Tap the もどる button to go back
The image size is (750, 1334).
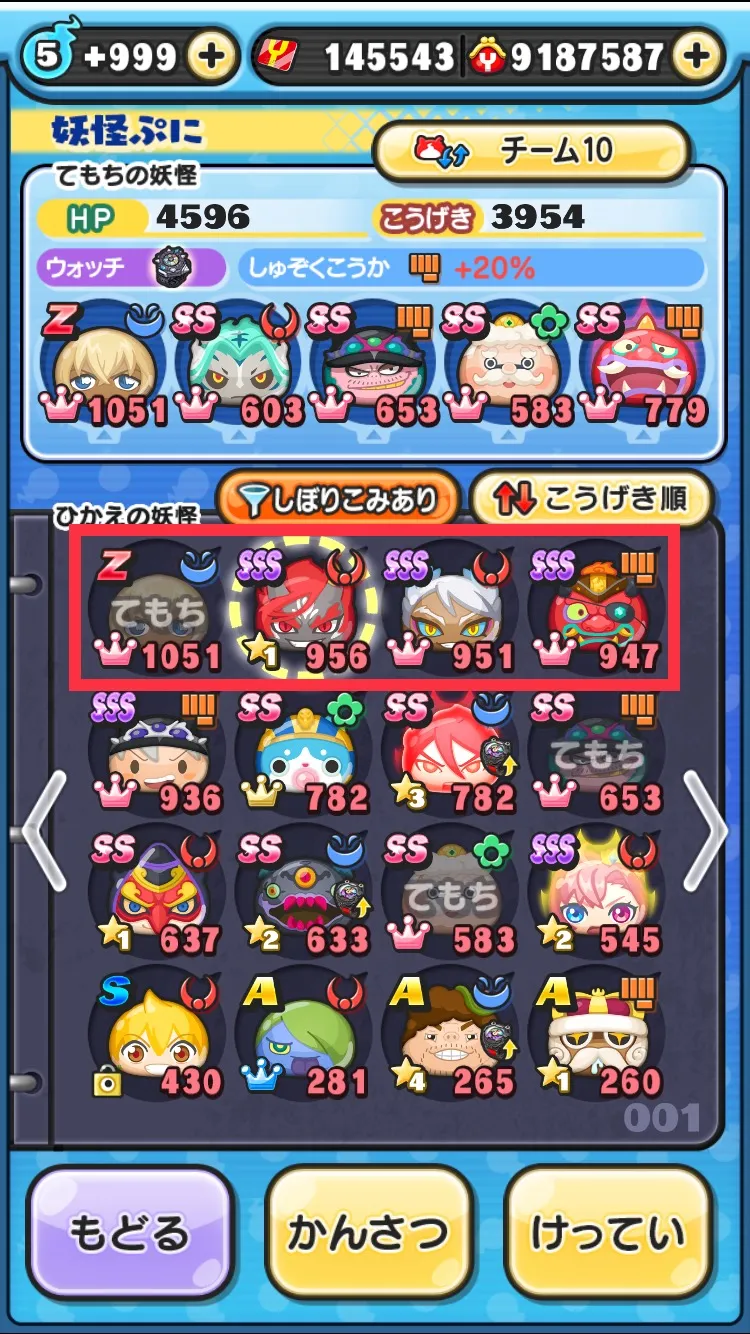click(x=128, y=1233)
